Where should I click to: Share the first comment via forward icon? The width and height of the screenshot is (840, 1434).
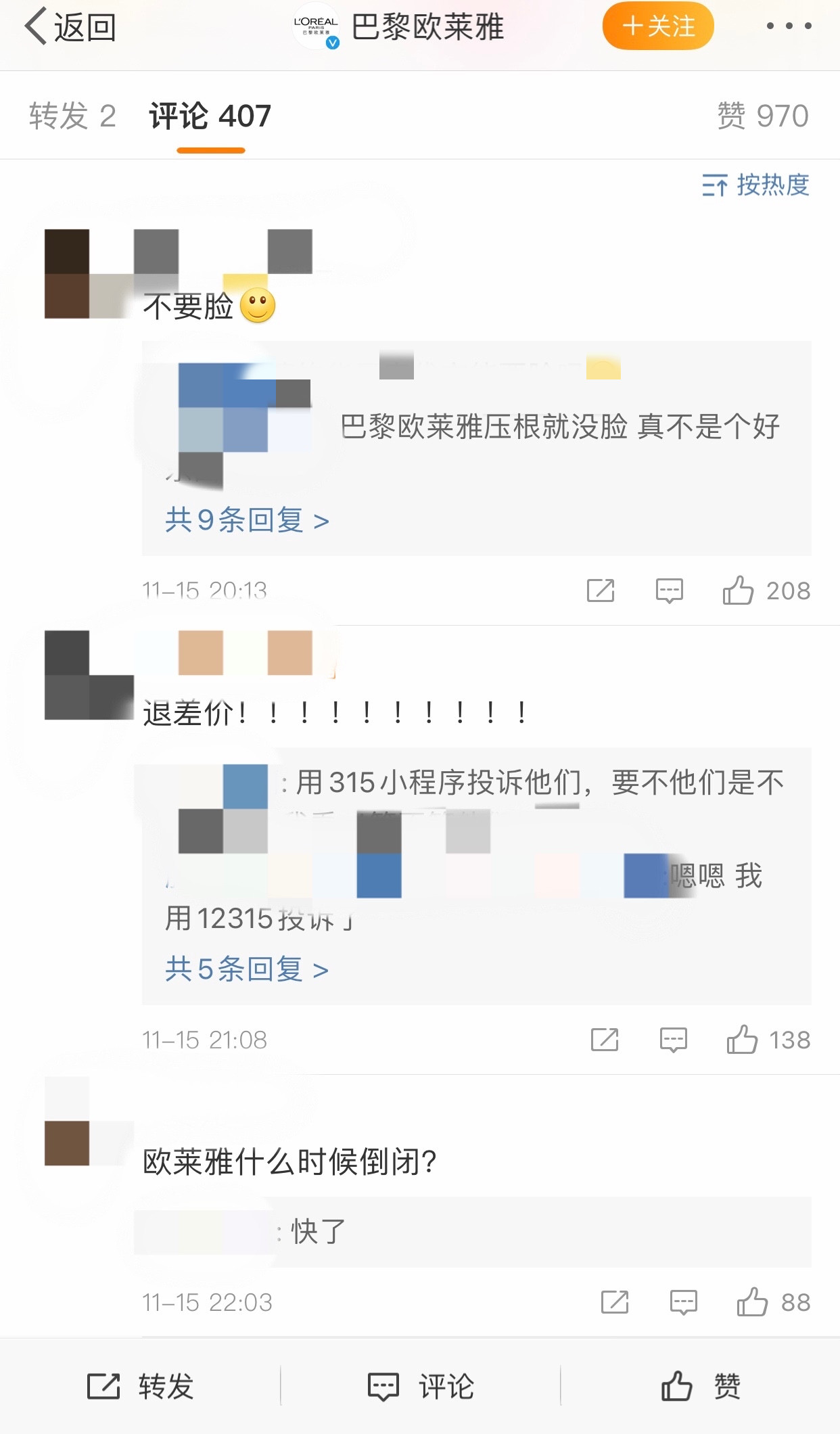[x=601, y=591]
